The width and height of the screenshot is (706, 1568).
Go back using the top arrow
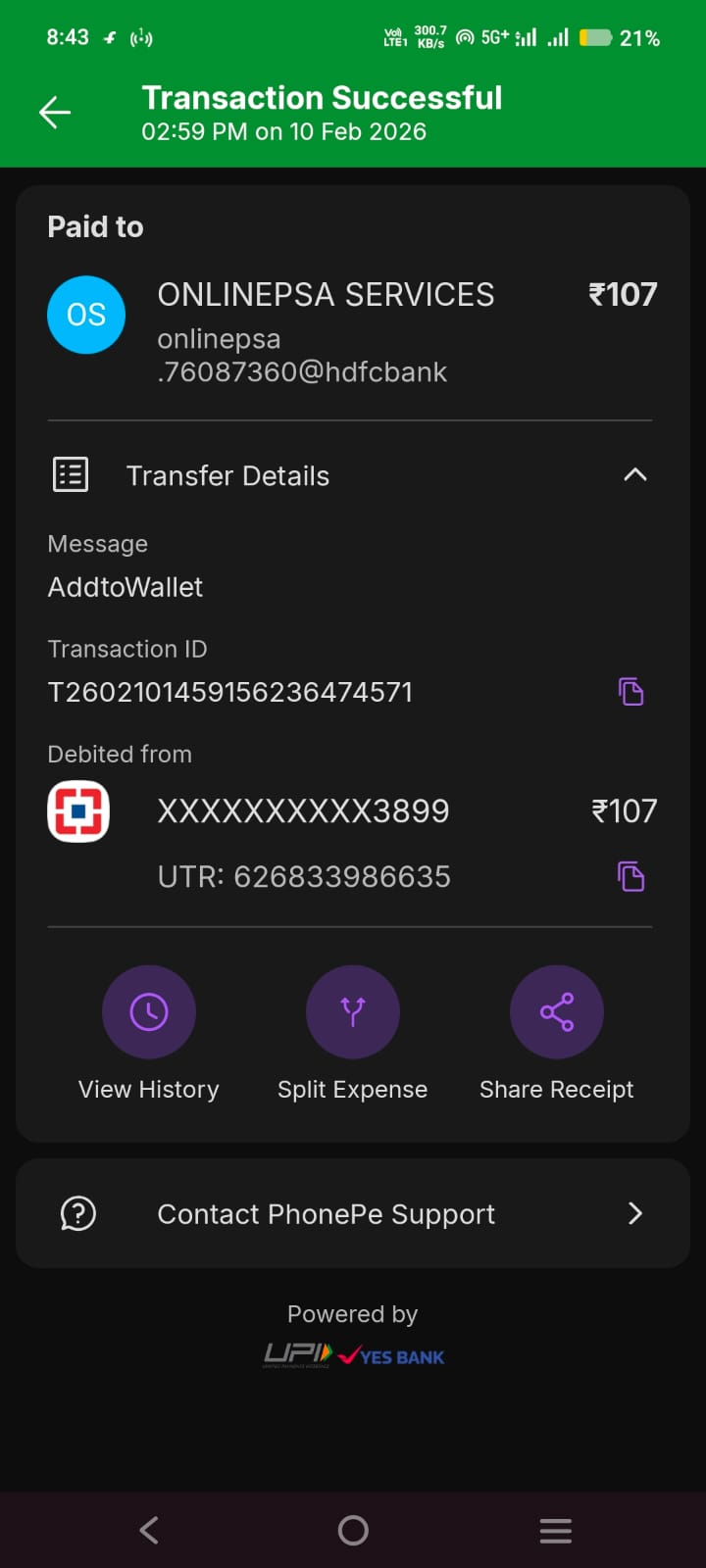click(x=55, y=114)
